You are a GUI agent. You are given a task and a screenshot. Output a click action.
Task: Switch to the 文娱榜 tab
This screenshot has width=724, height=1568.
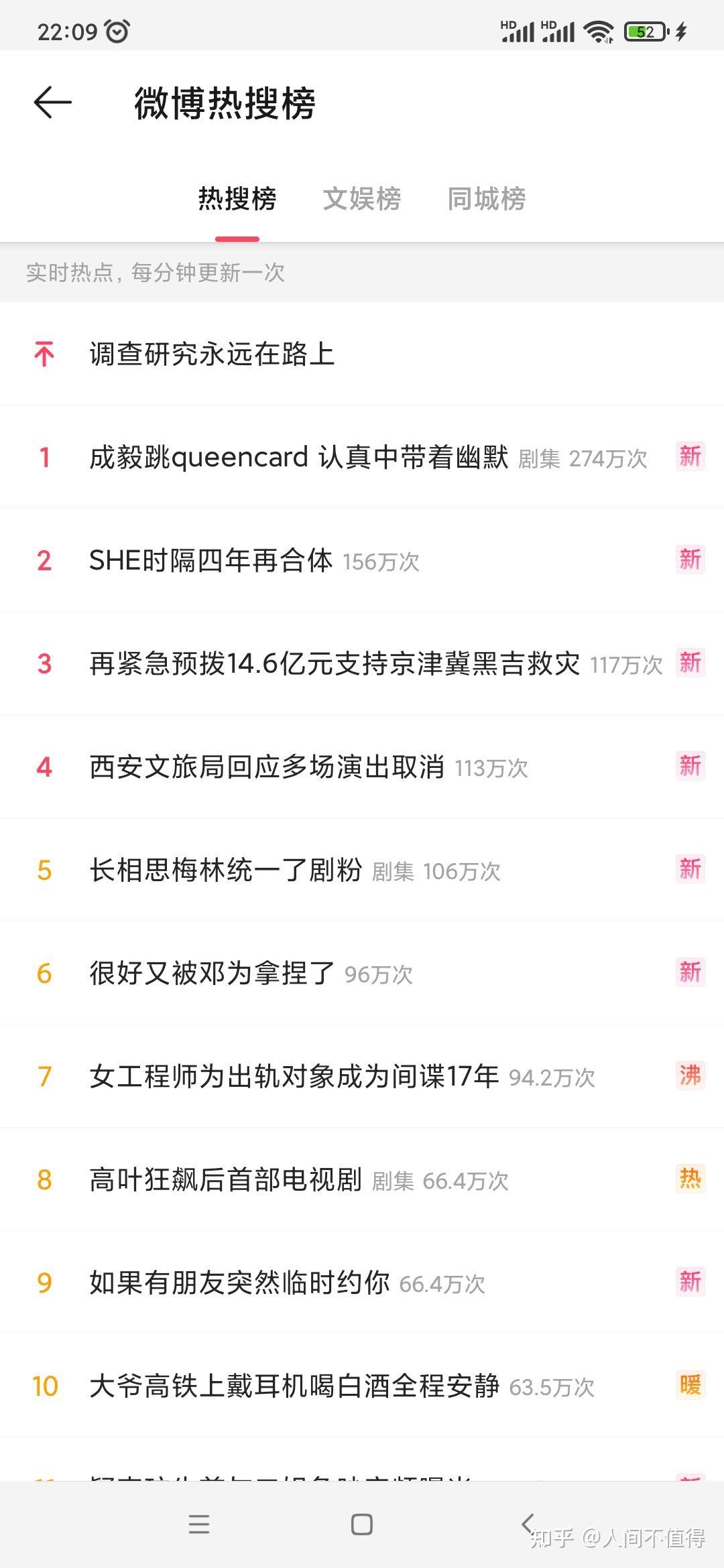click(x=362, y=199)
